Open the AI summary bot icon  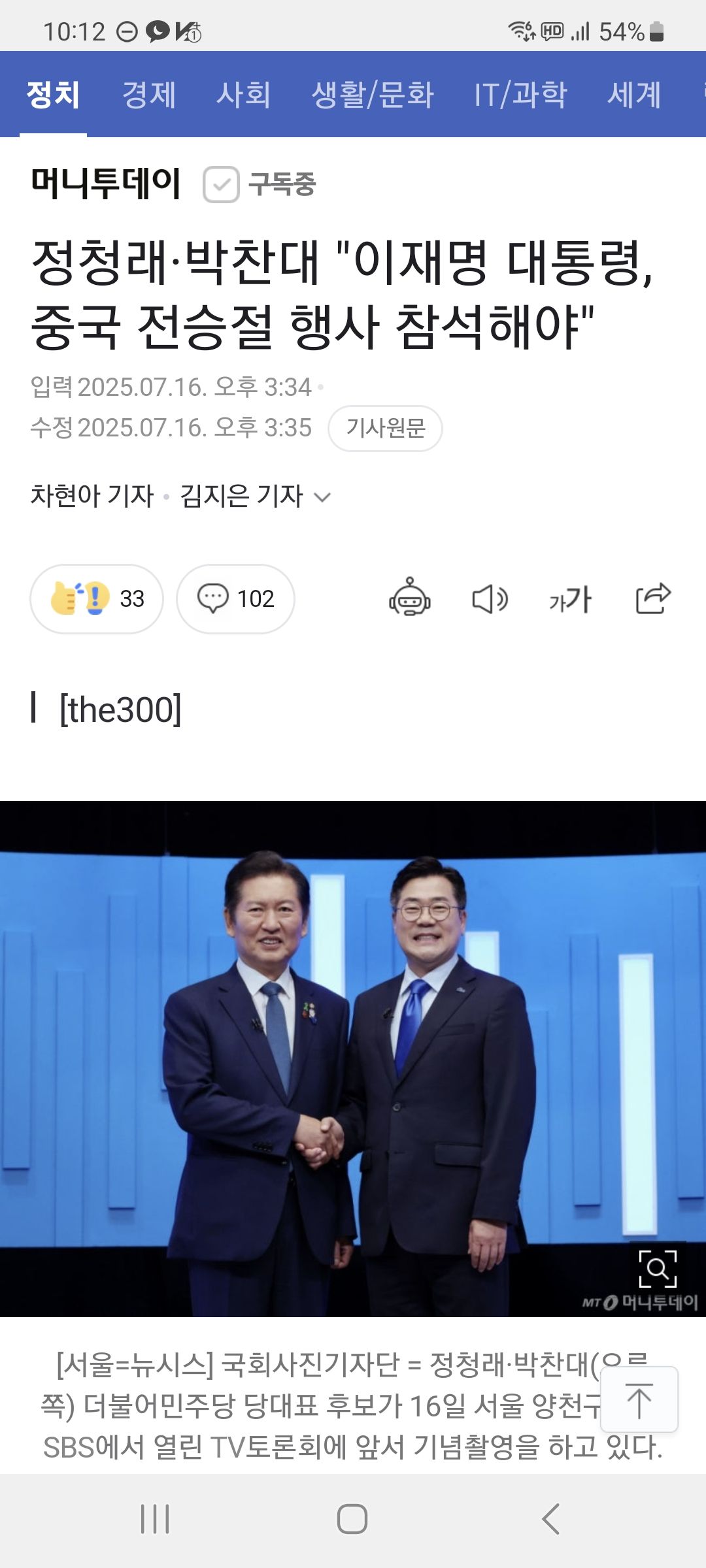click(410, 597)
